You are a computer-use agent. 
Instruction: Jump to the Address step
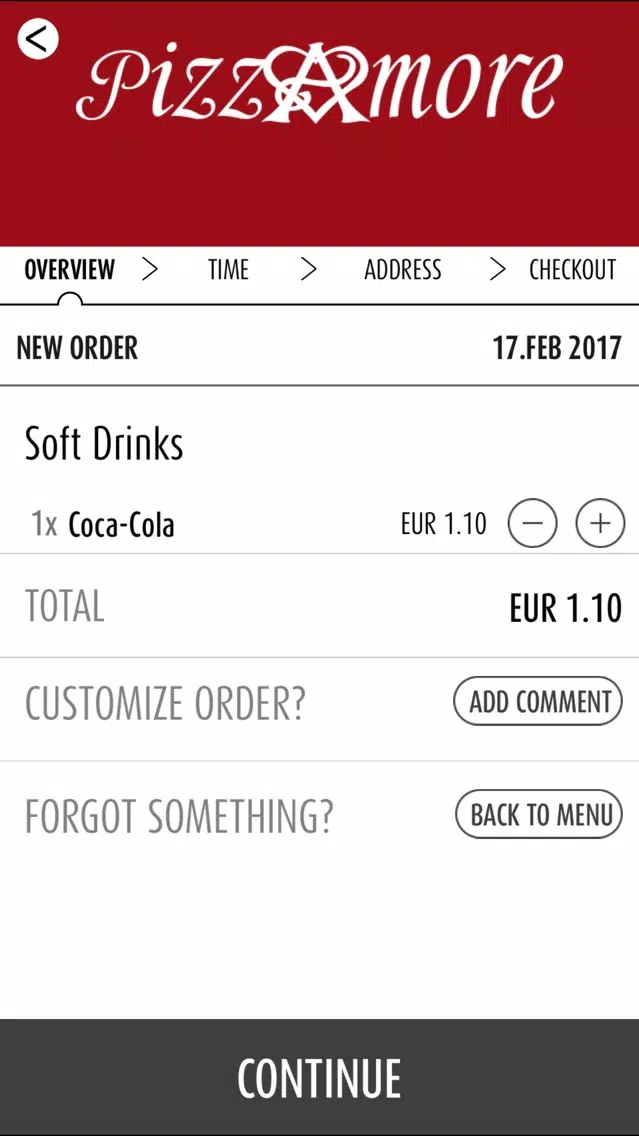(x=402, y=270)
